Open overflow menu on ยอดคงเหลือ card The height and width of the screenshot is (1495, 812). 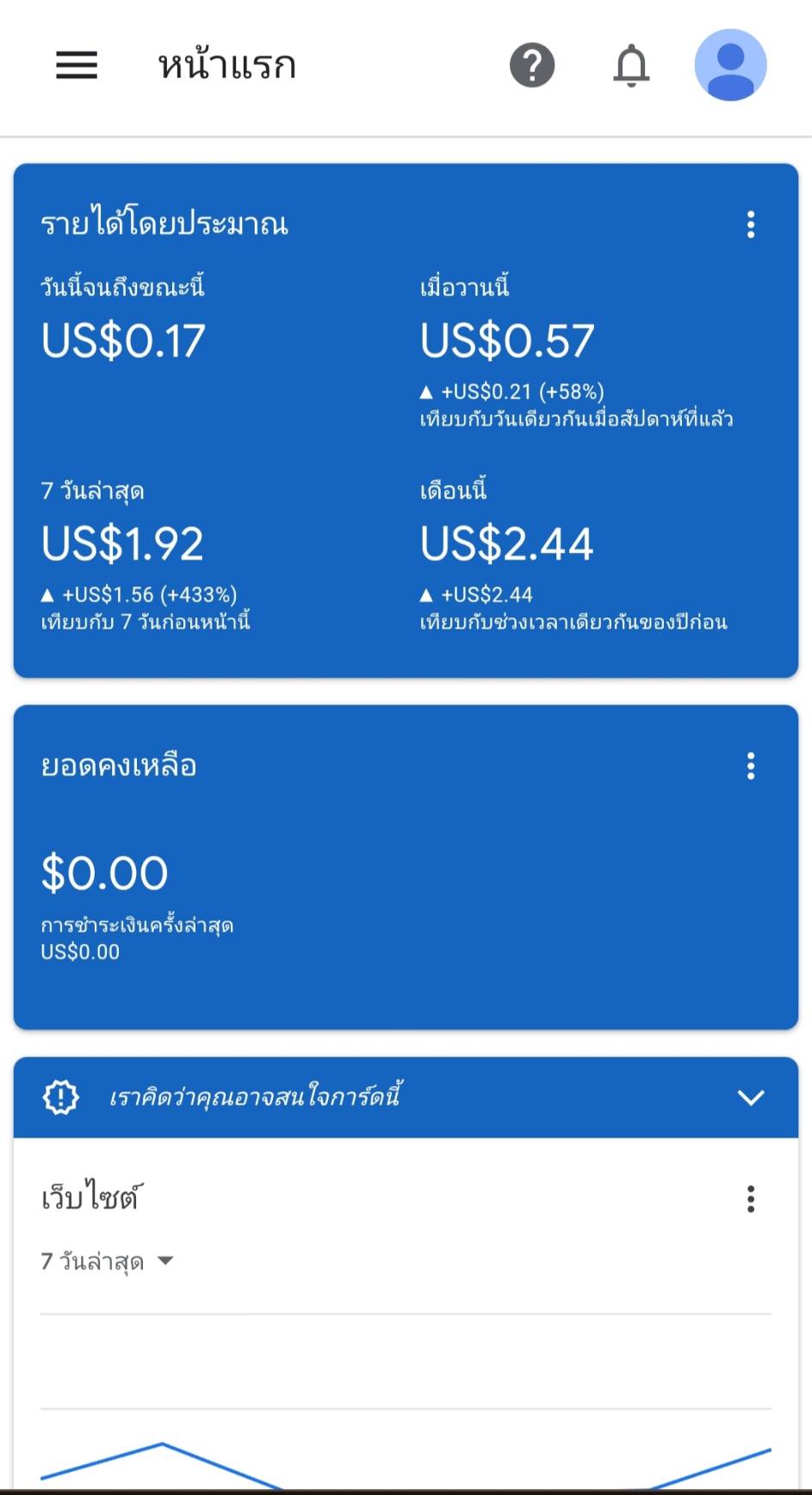pos(751,766)
